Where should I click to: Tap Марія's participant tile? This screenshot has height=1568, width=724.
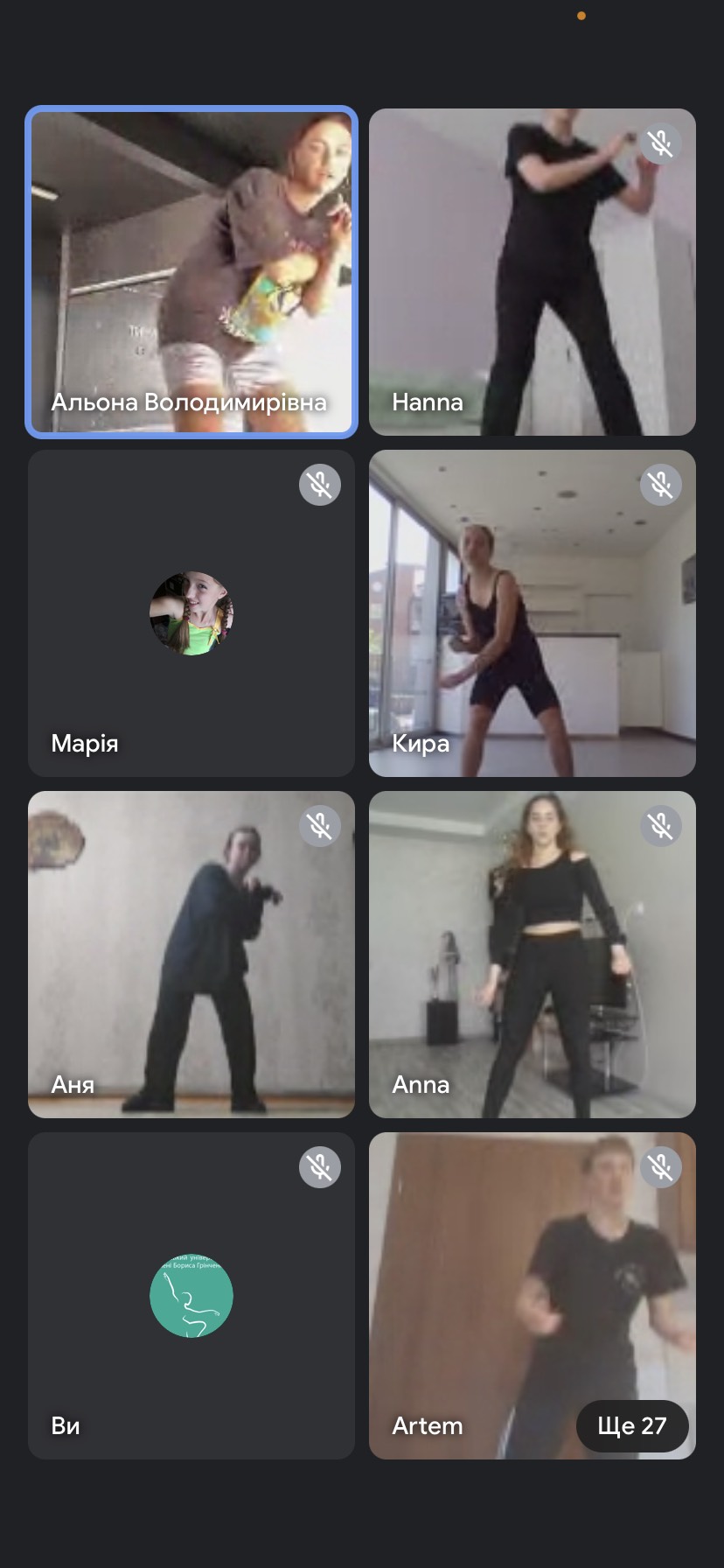click(x=191, y=612)
